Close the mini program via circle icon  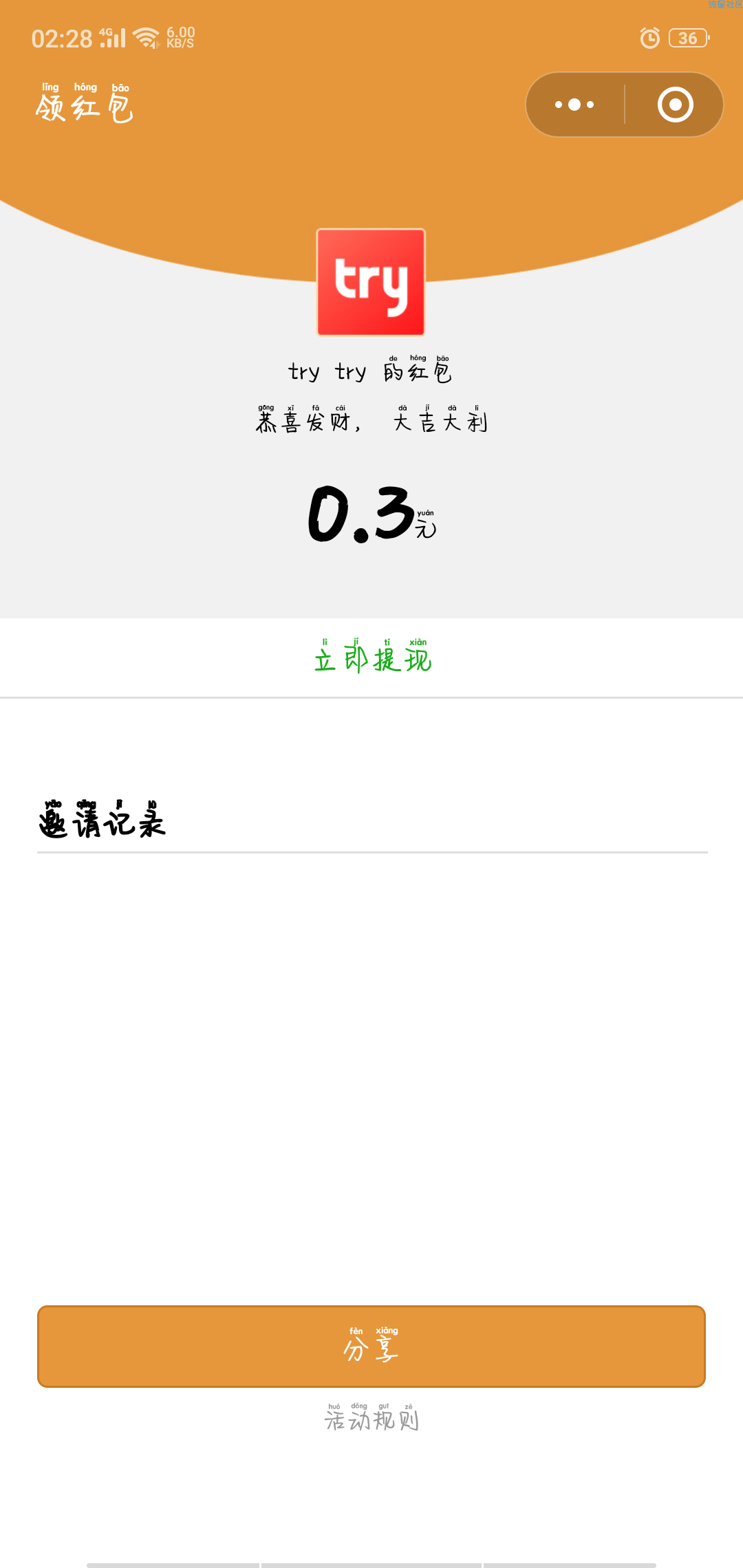click(675, 105)
